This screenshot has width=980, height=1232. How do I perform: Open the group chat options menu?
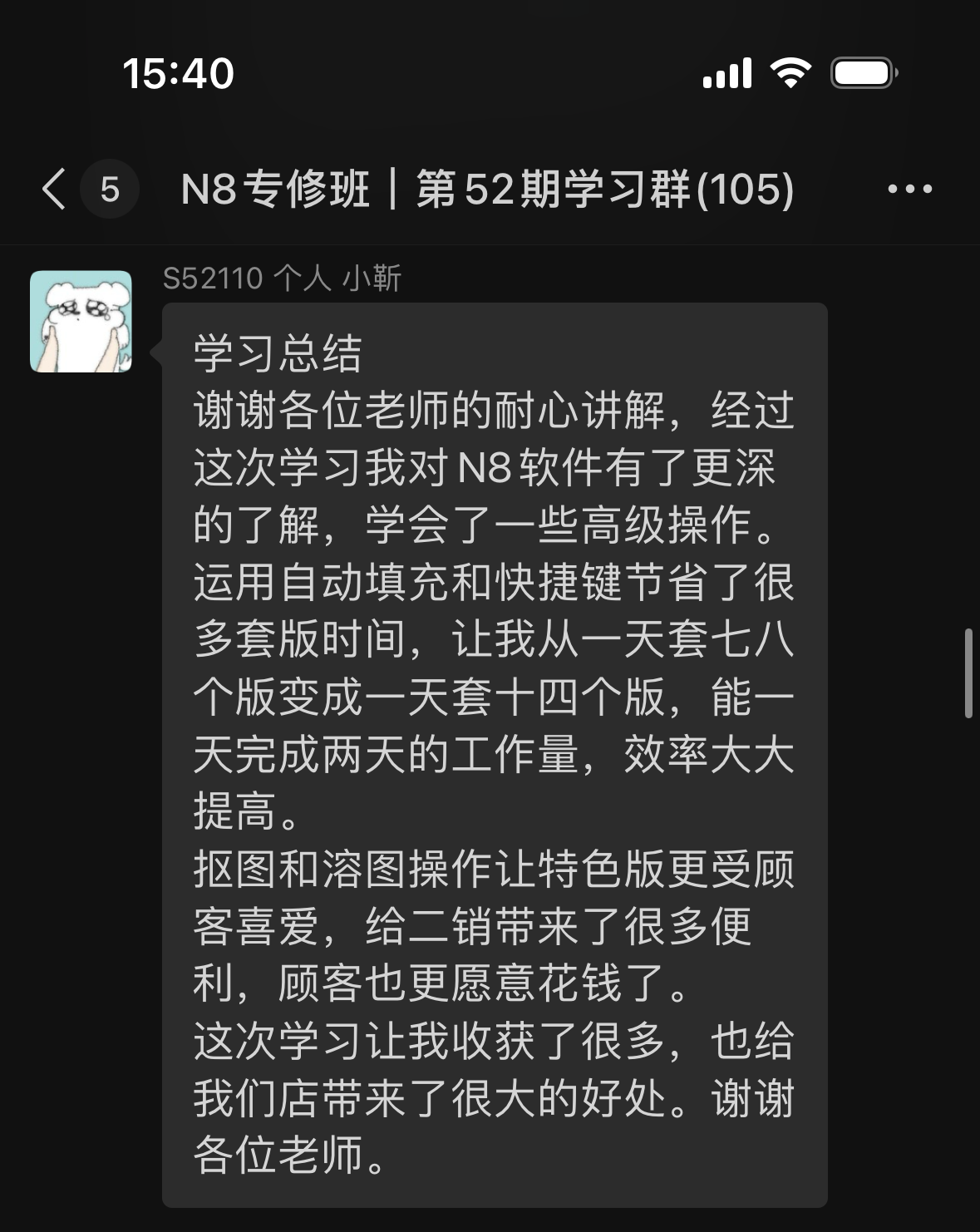pyautogui.click(x=909, y=189)
